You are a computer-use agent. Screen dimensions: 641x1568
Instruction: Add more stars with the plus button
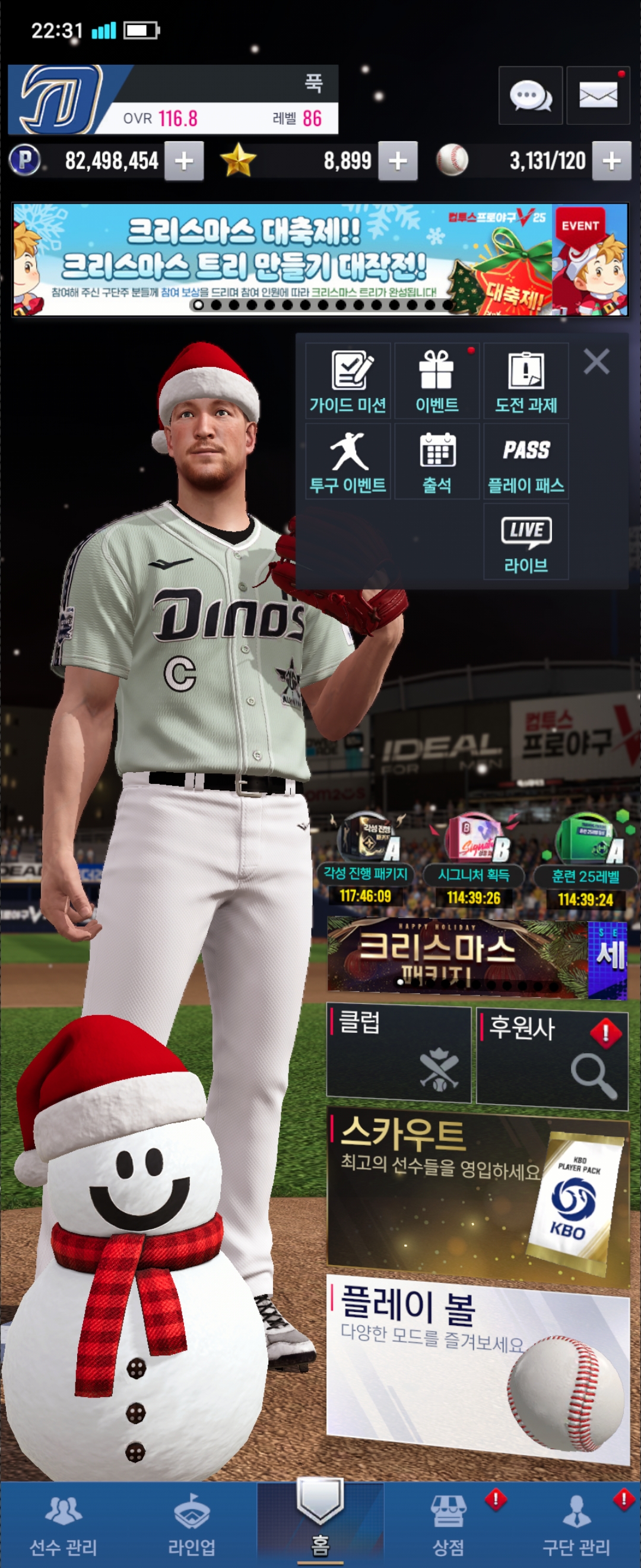(x=398, y=162)
